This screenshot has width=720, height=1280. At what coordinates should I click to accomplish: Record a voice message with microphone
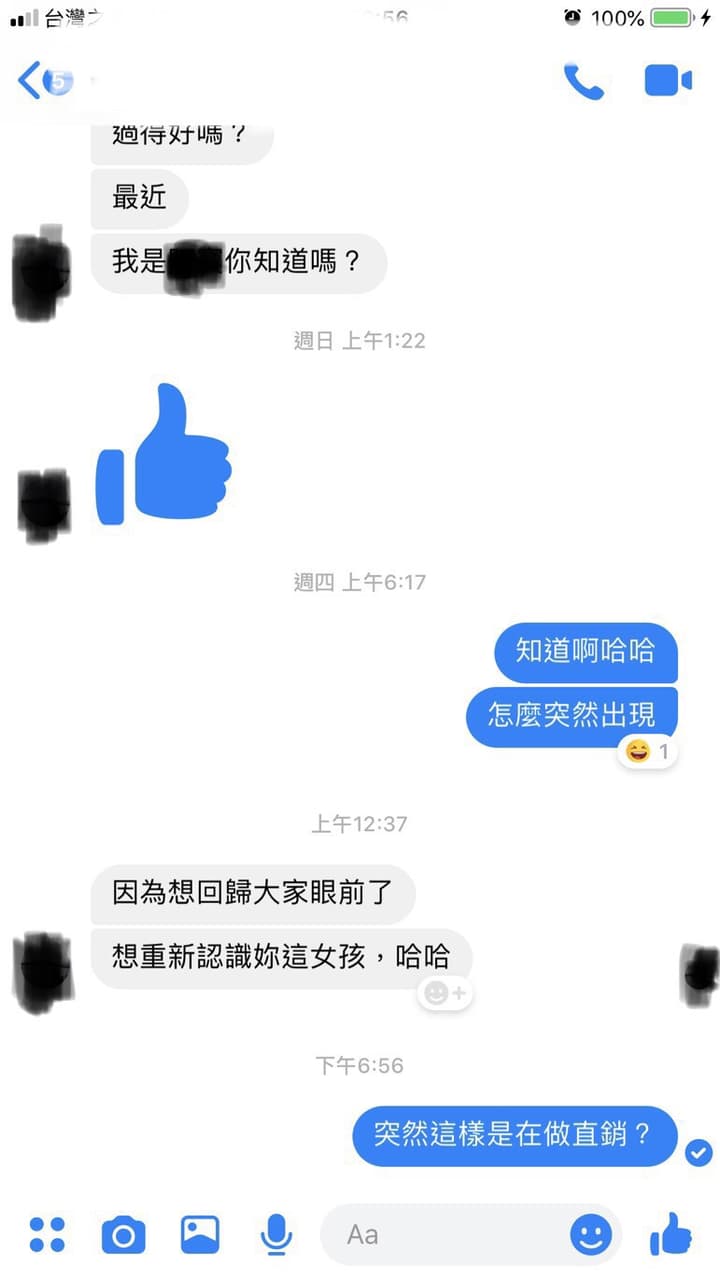[275, 1235]
